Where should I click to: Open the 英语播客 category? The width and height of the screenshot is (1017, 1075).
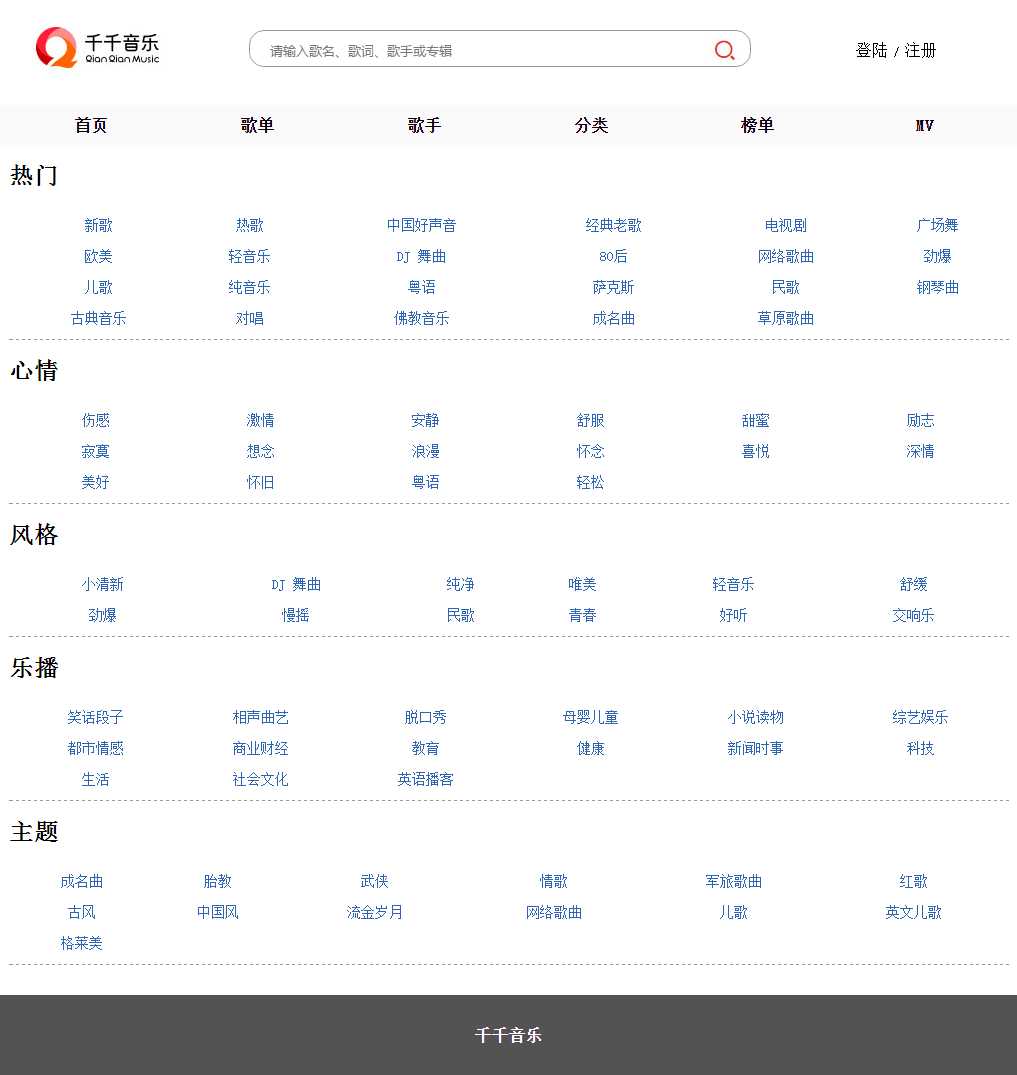point(425,779)
